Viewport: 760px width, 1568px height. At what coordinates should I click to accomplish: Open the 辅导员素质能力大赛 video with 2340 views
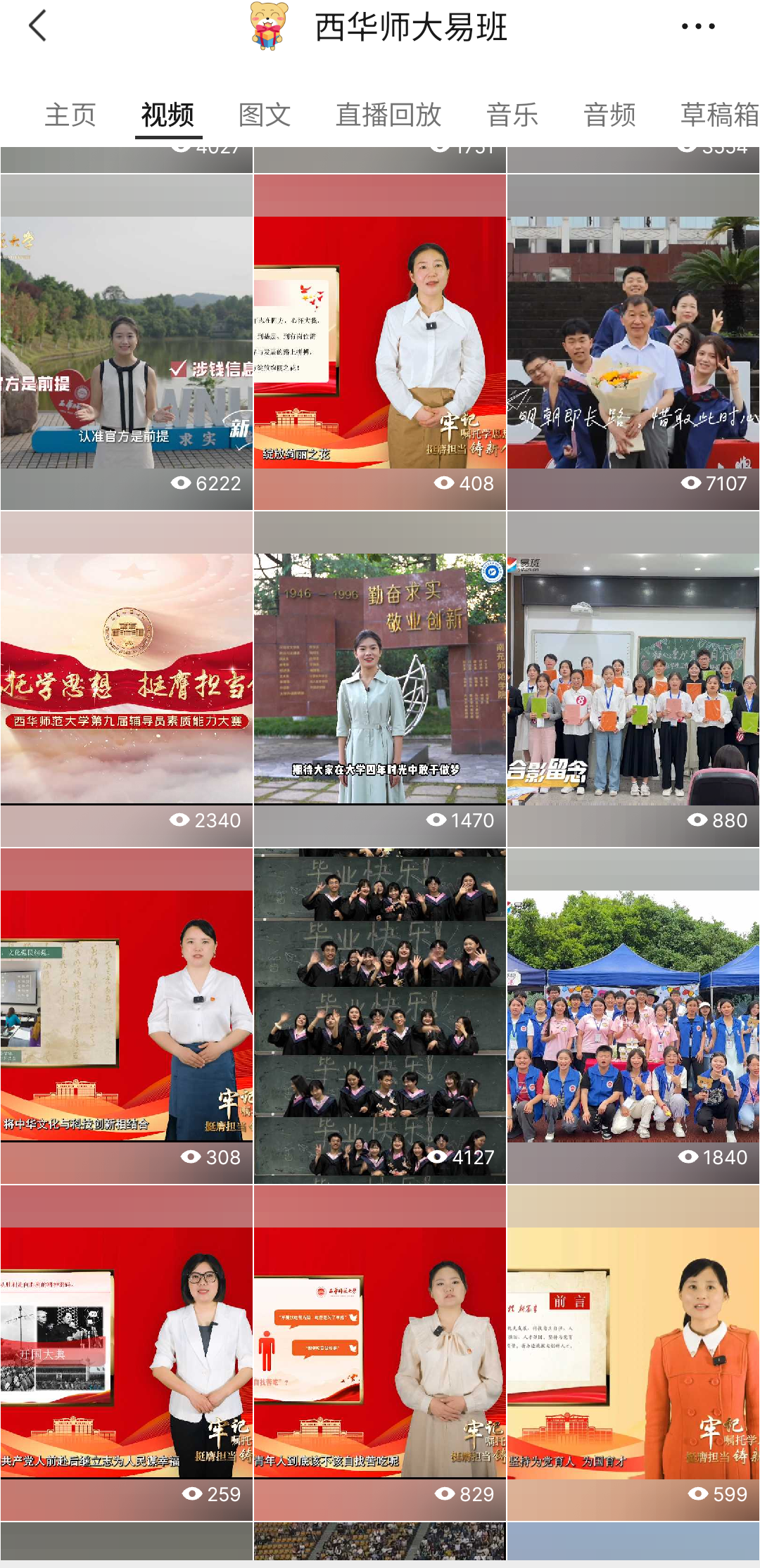coord(127,679)
